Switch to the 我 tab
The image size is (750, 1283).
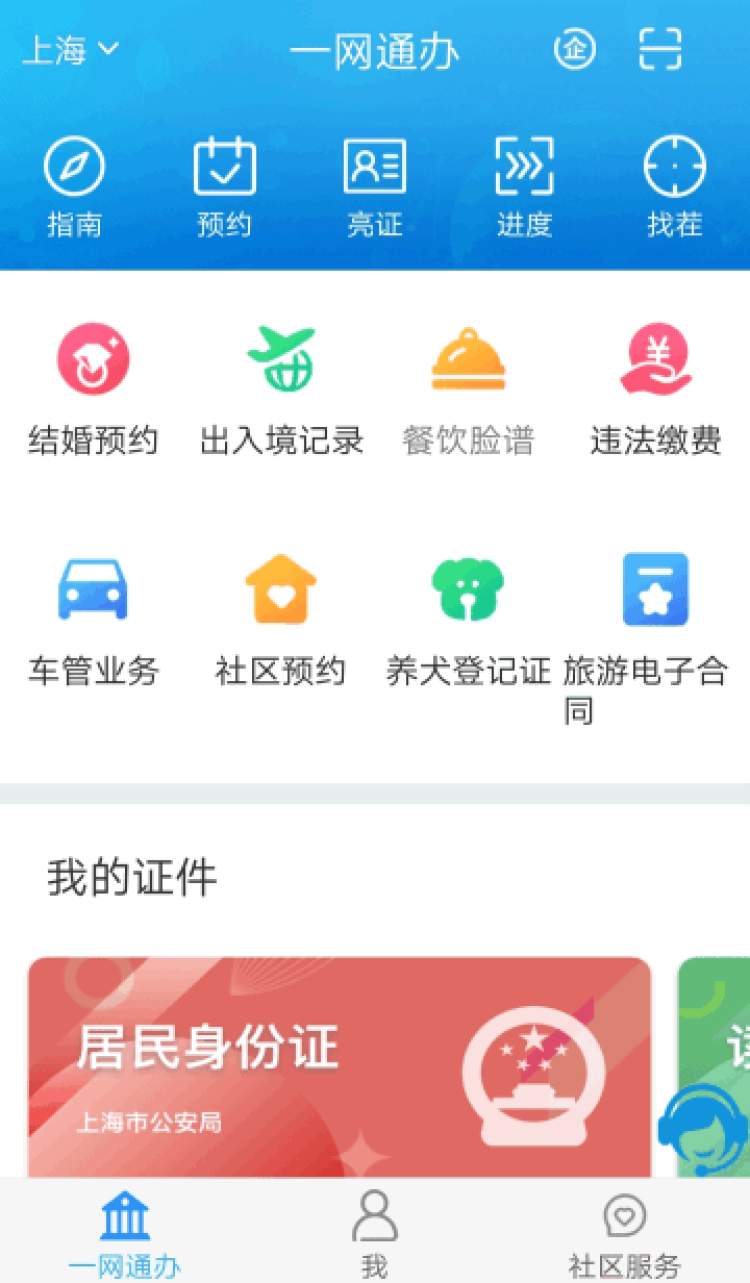[x=374, y=1232]
